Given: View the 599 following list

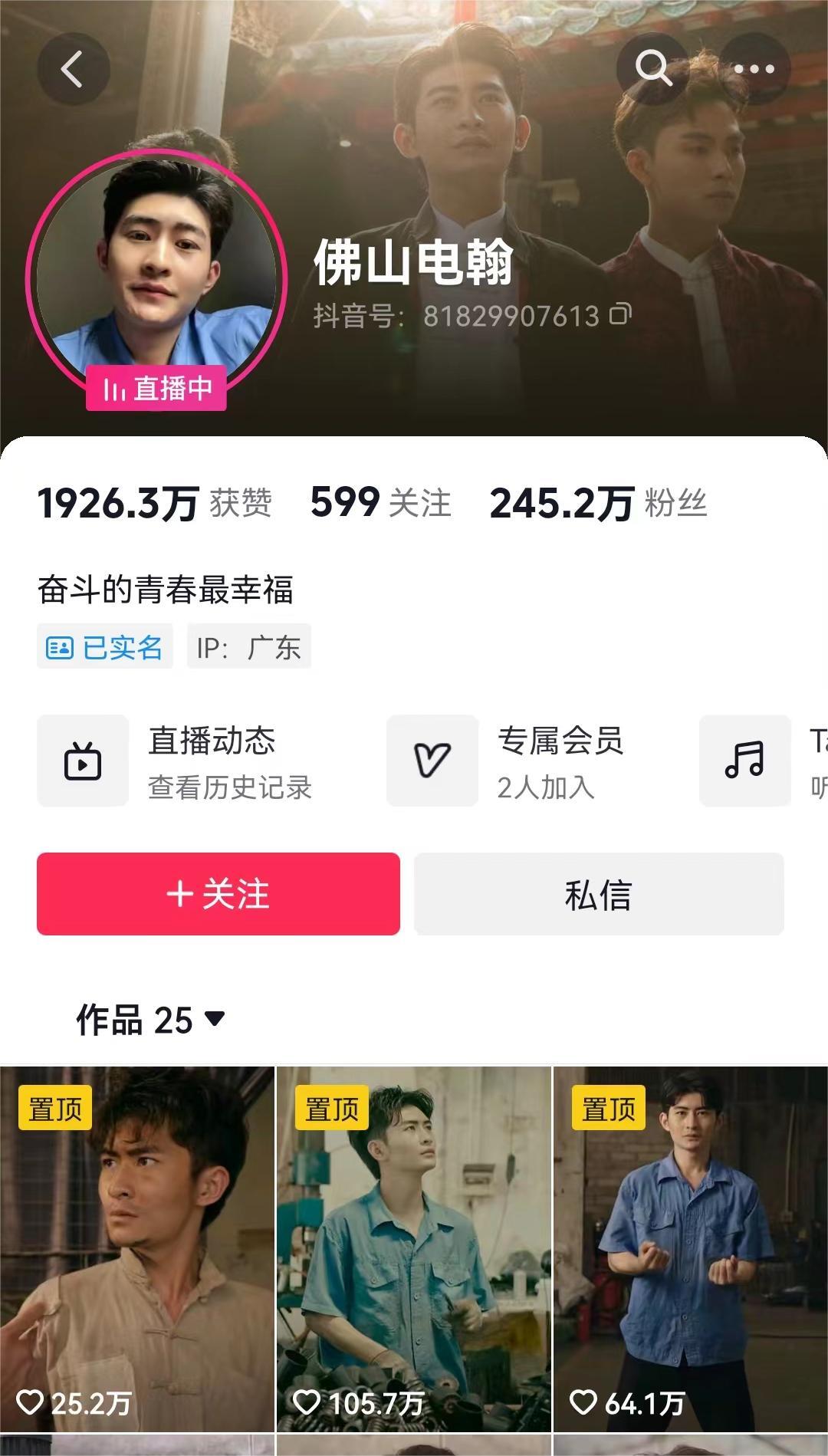Looking at the screenshot, I should [380, 503].
